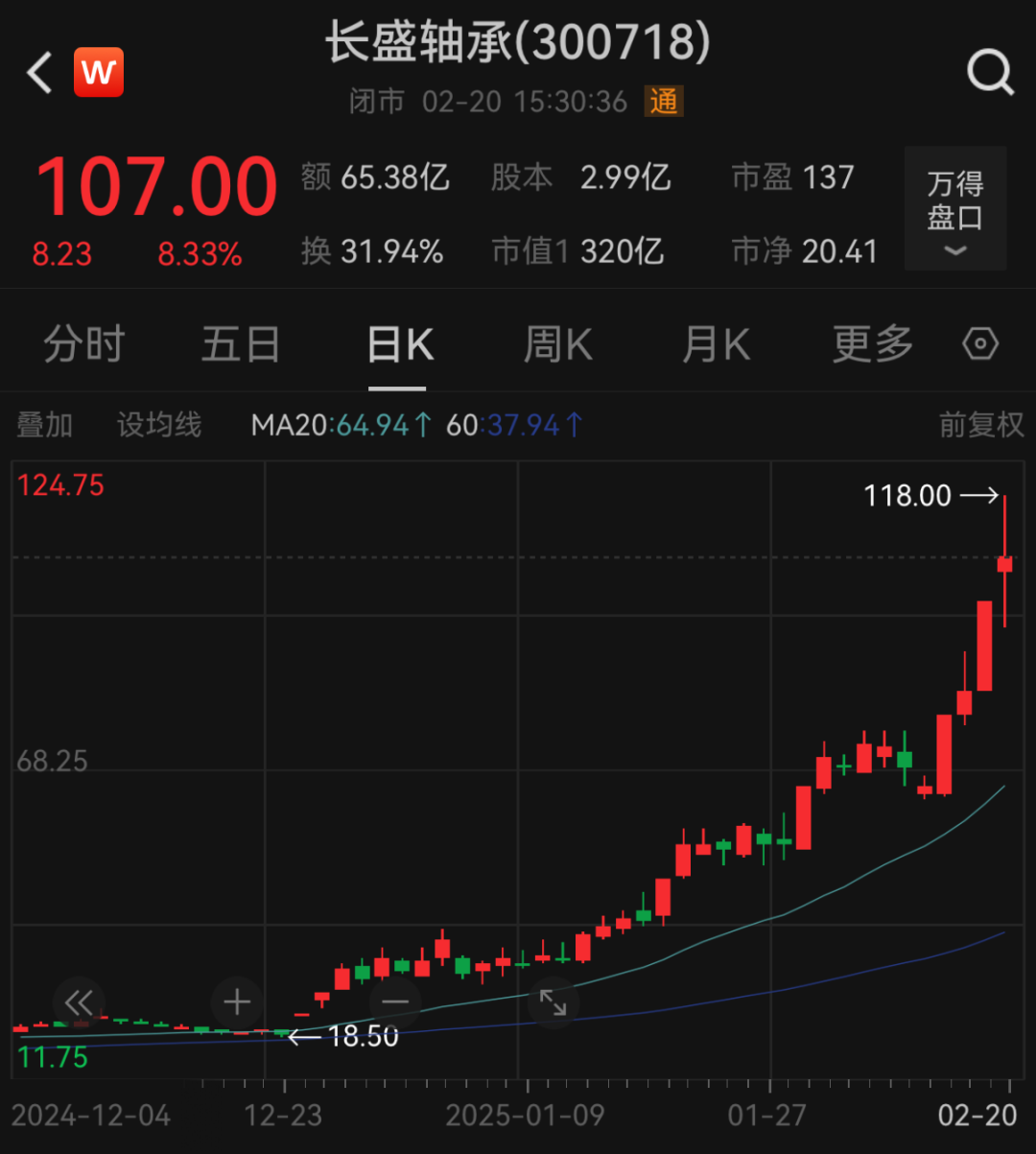Viewport: 1036px width, 1154px height.
Task: Zoom in the K-line chart
Action: tap(237, 1003)
